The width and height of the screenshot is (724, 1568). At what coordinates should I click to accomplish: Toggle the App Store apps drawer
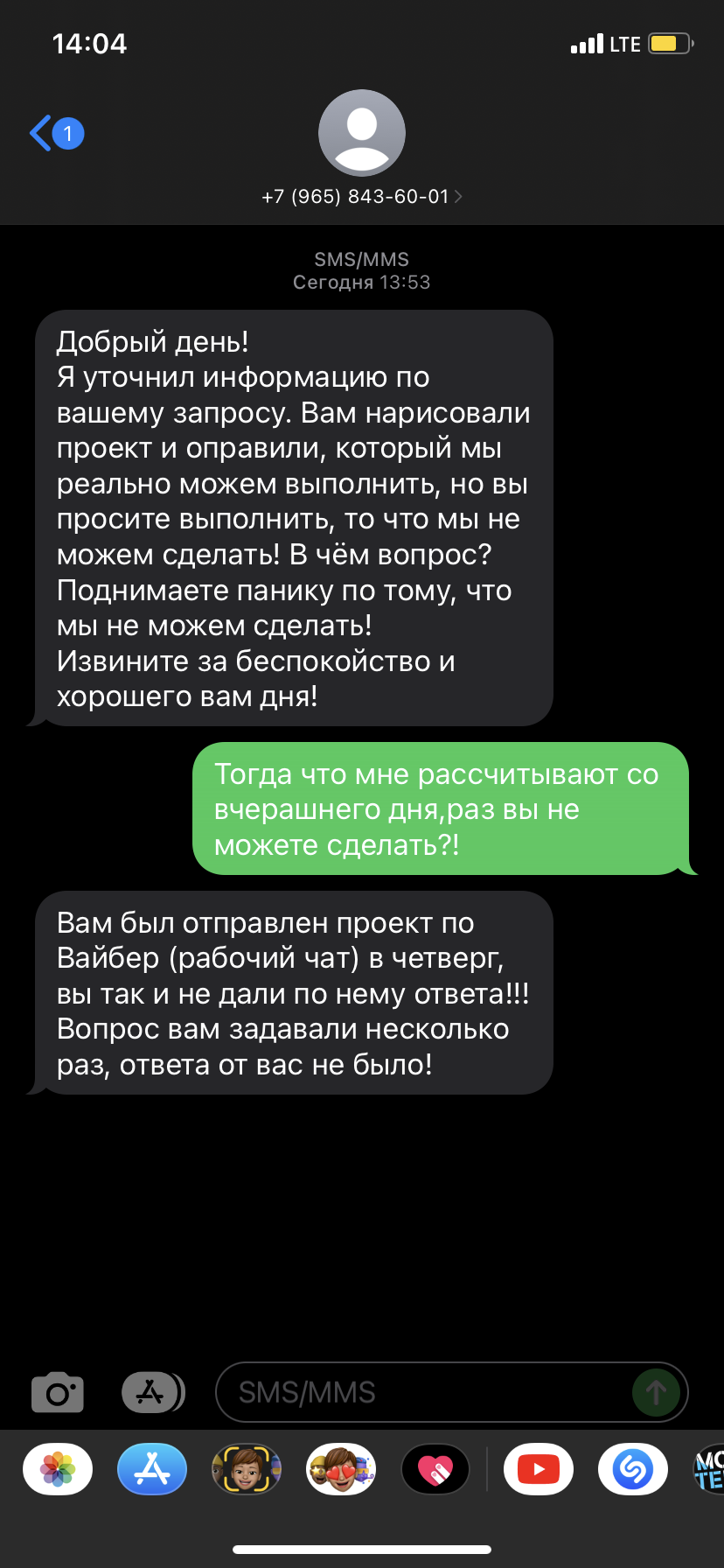(x=152, y=1392)
